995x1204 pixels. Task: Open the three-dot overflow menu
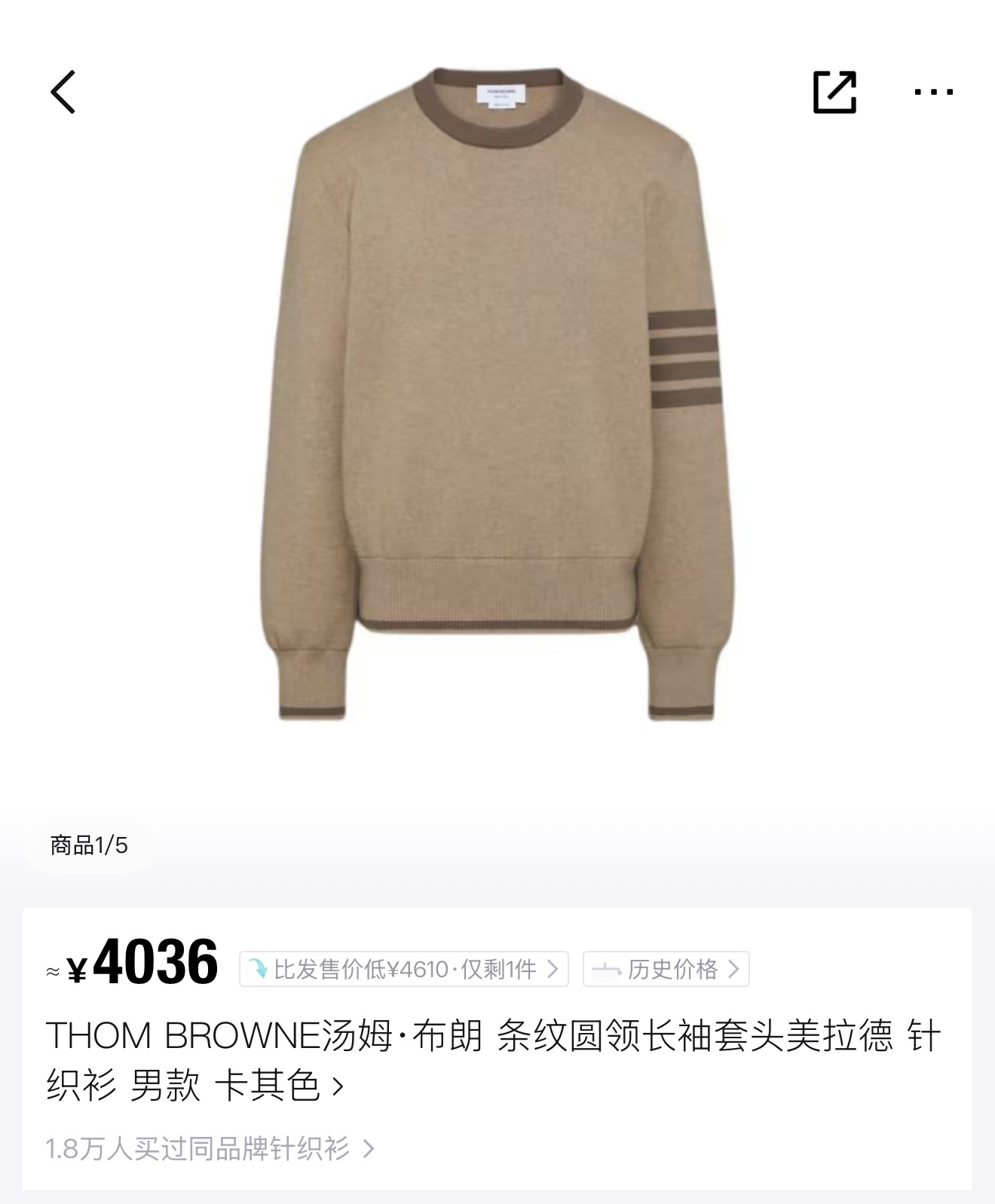[933, 92]
